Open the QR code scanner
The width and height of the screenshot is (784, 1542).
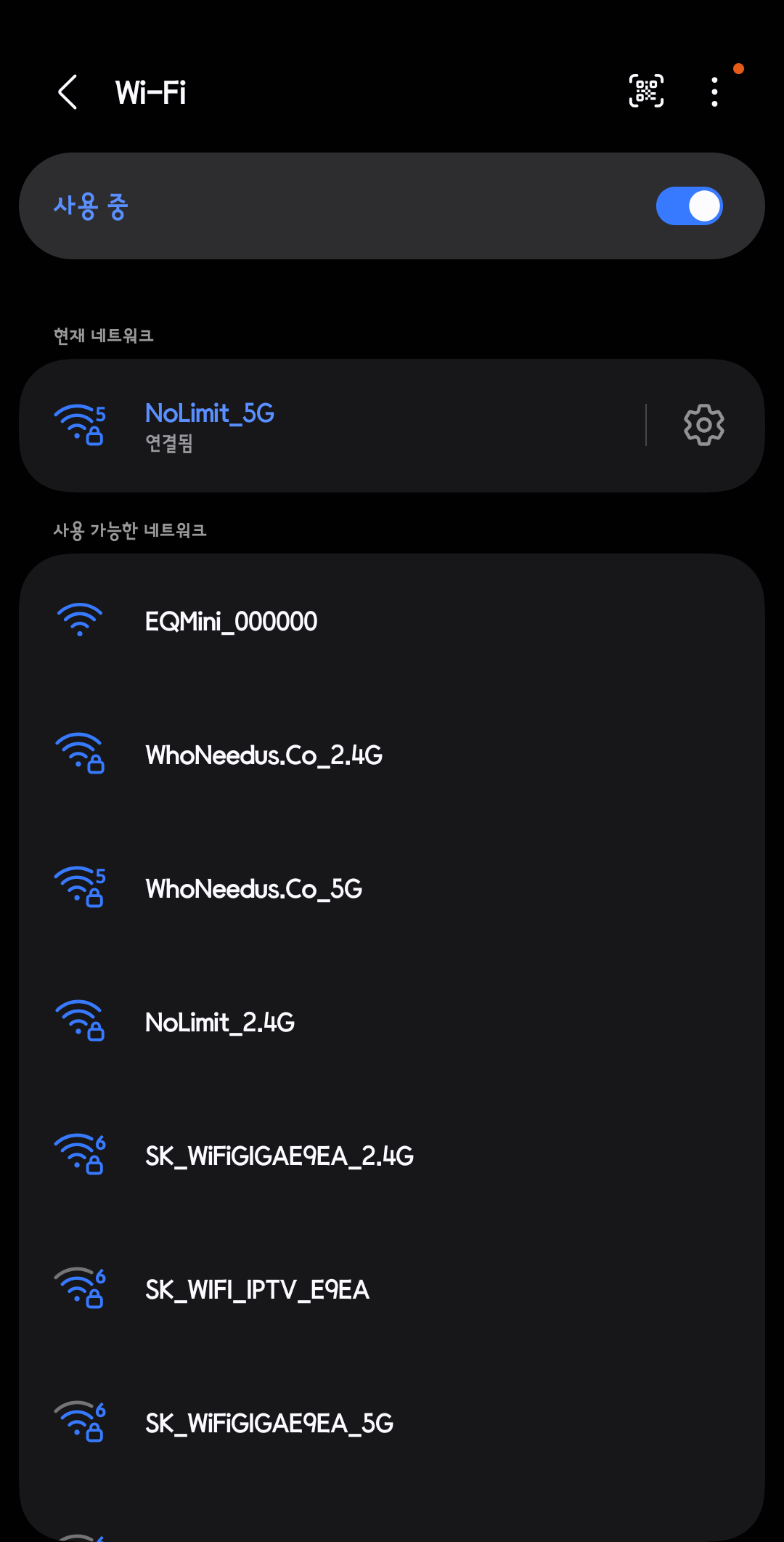point(645,92)
